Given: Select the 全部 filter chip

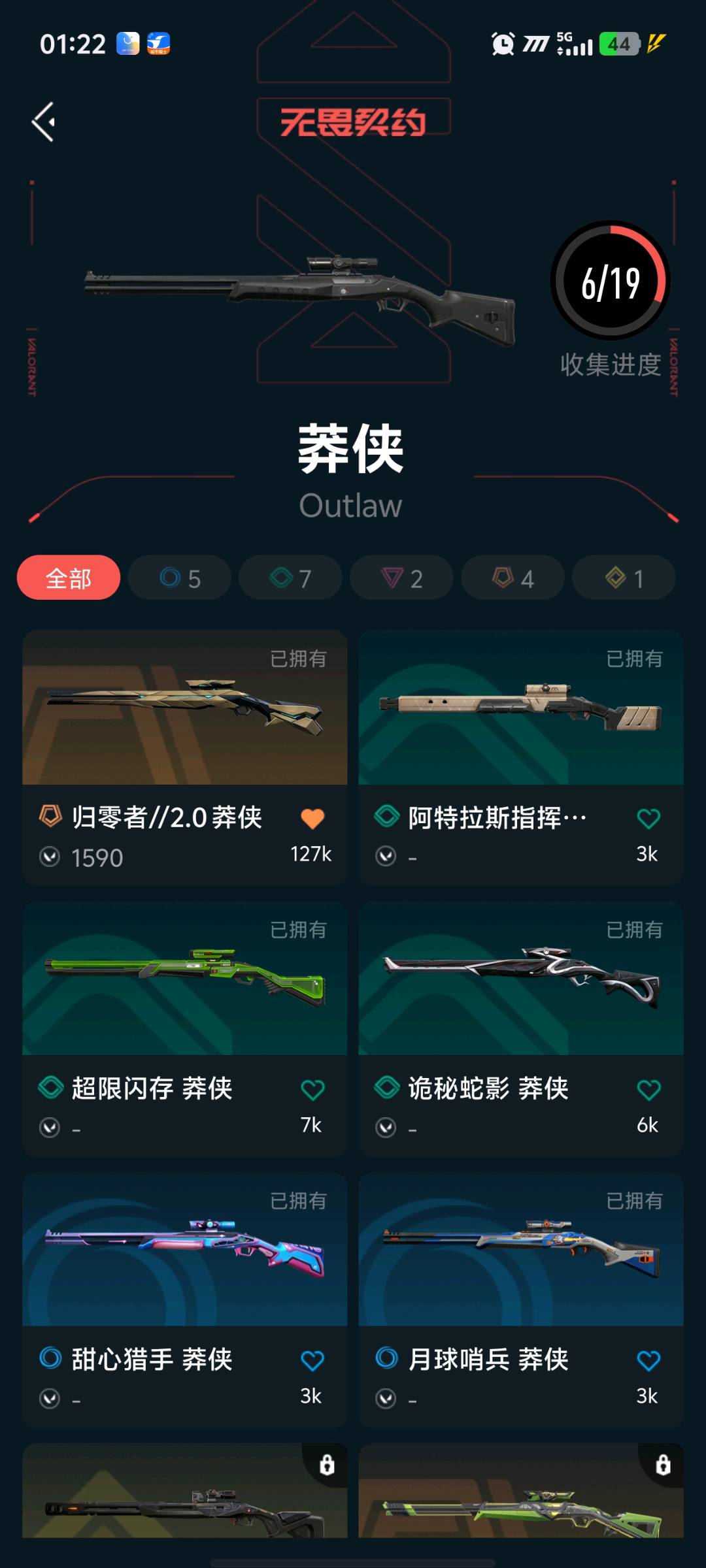Looking at the screenshot, I should point(69,578).
